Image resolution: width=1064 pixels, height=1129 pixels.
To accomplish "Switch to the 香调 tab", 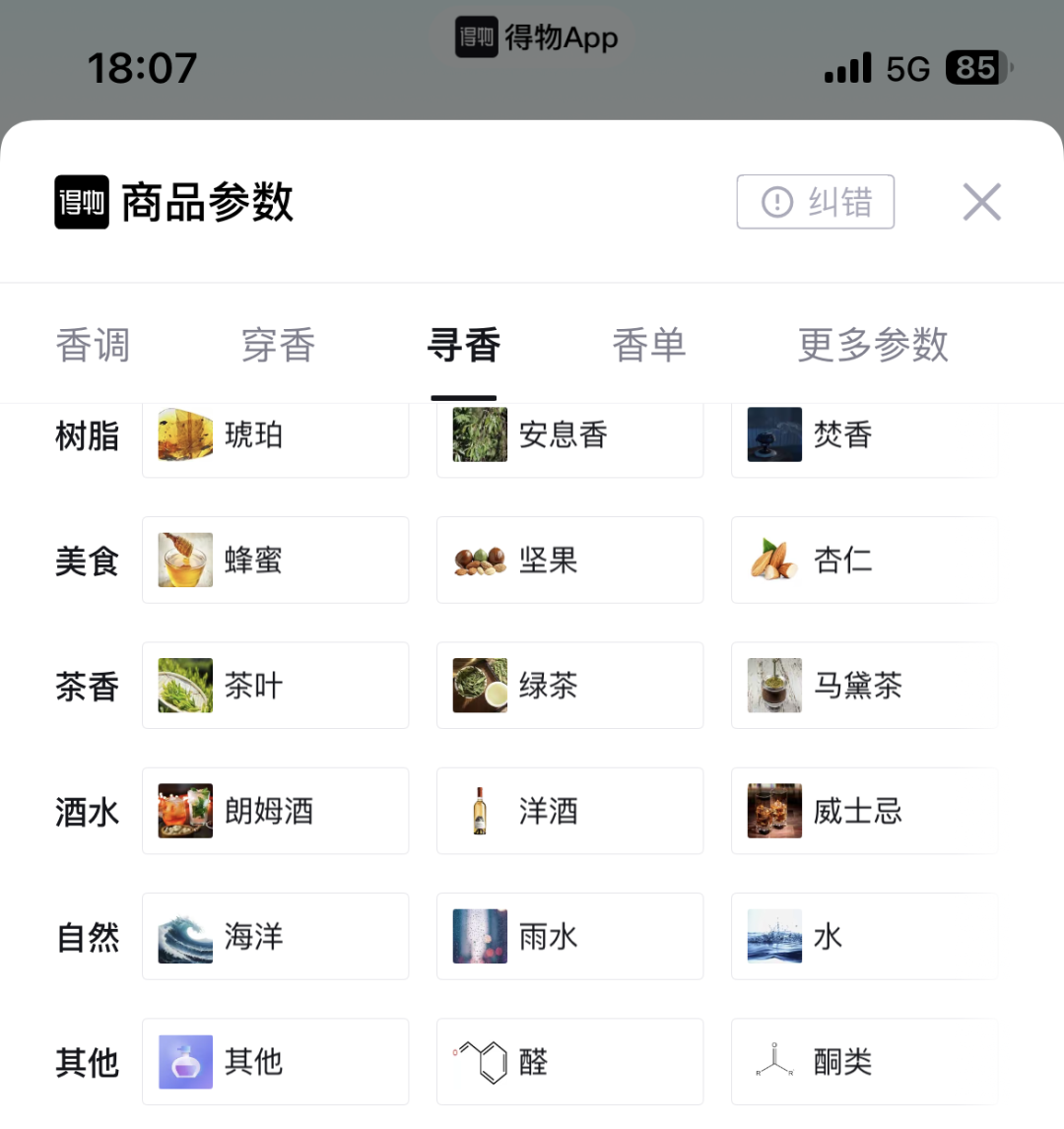I will [x=93, y=346].
